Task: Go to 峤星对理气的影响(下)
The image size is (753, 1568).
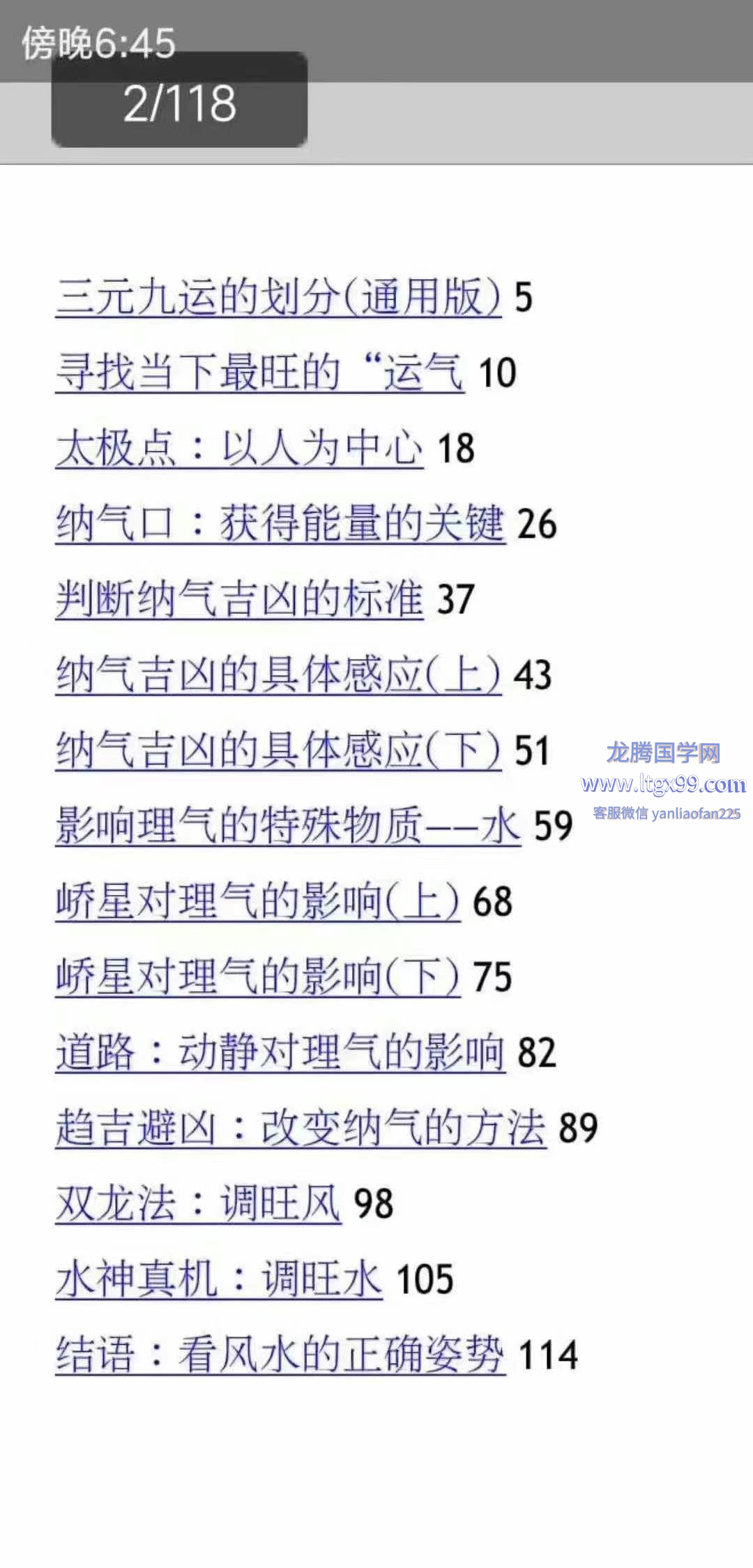Action: [x=258, y=977]
